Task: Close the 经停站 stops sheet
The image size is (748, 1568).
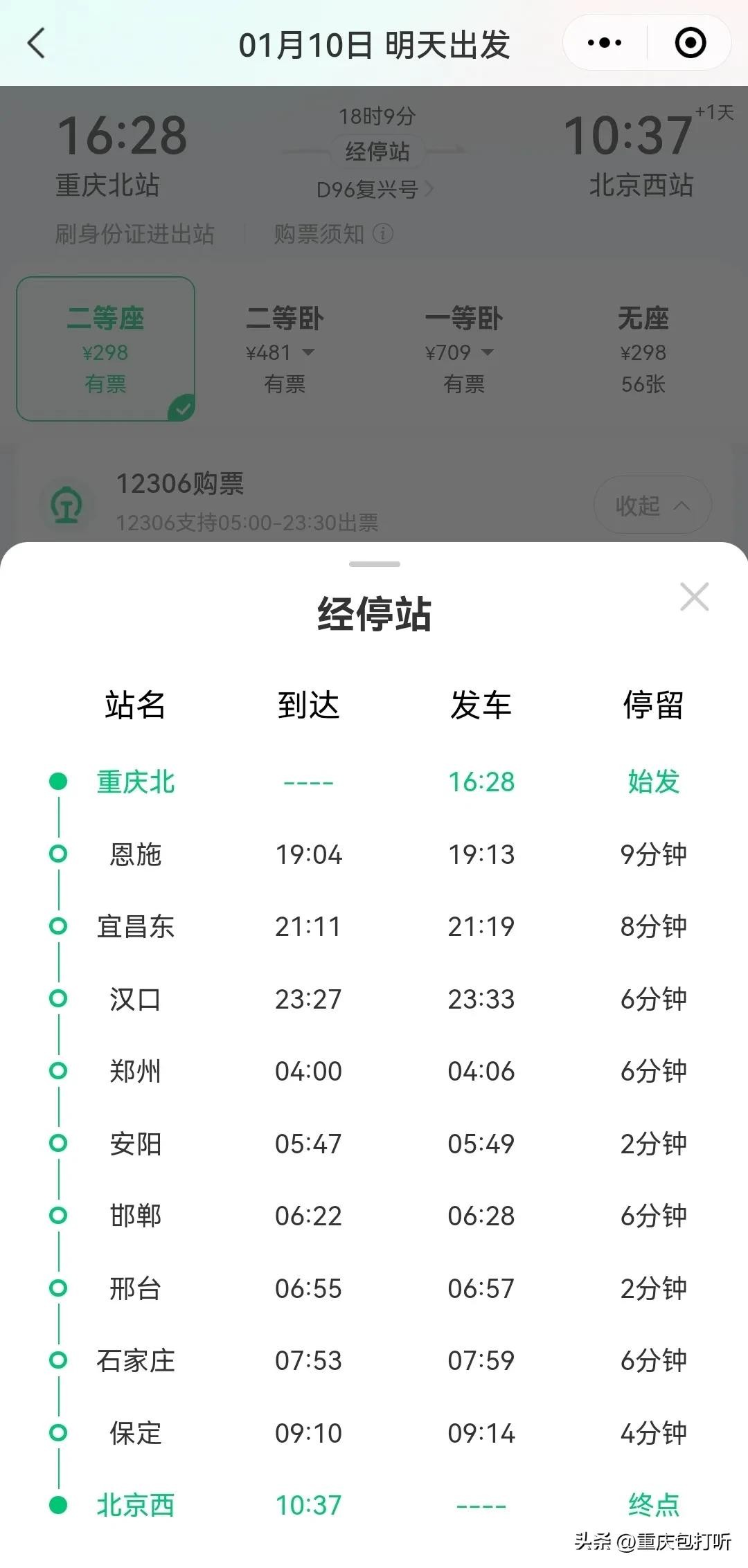Action: (x=694, y=597)
